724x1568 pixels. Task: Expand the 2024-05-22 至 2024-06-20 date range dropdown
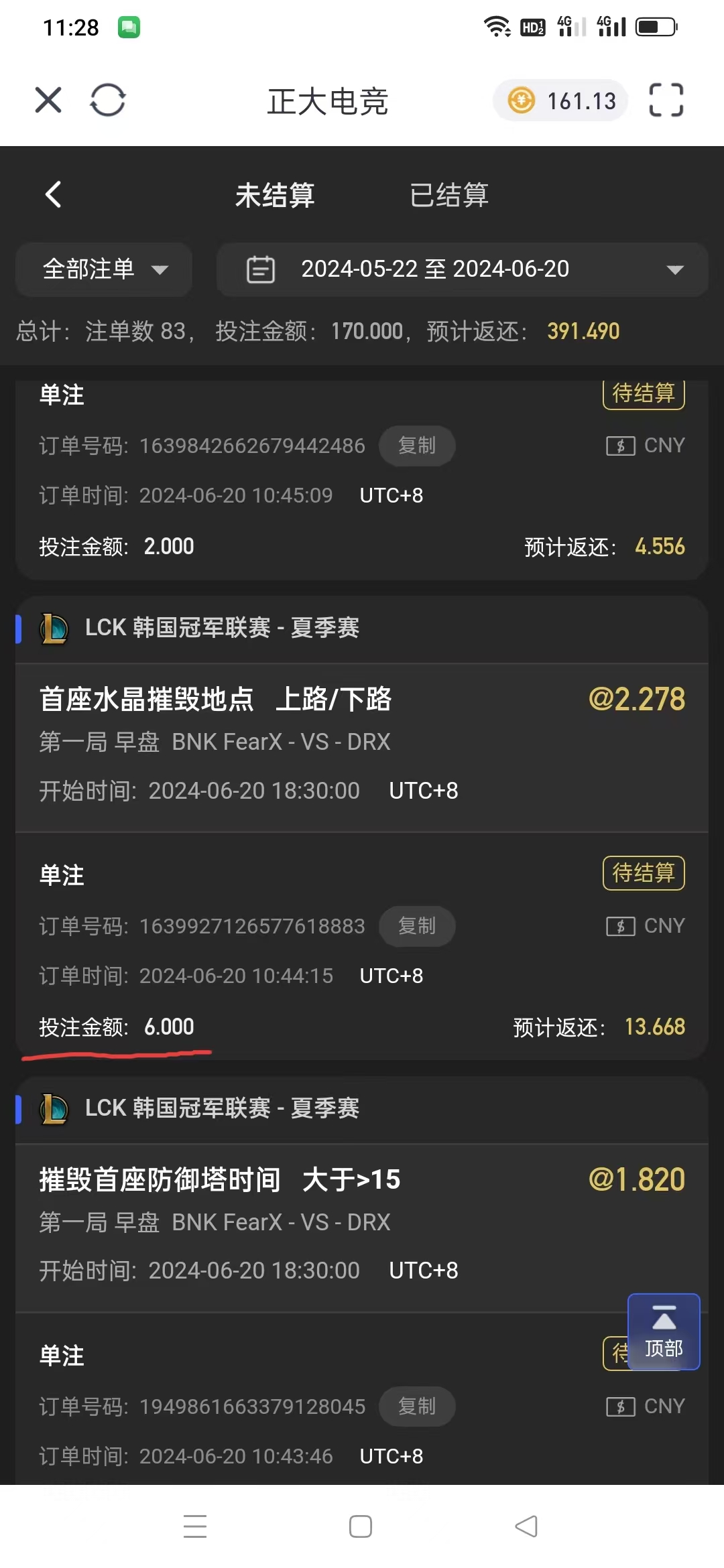[x=676, y=269]
